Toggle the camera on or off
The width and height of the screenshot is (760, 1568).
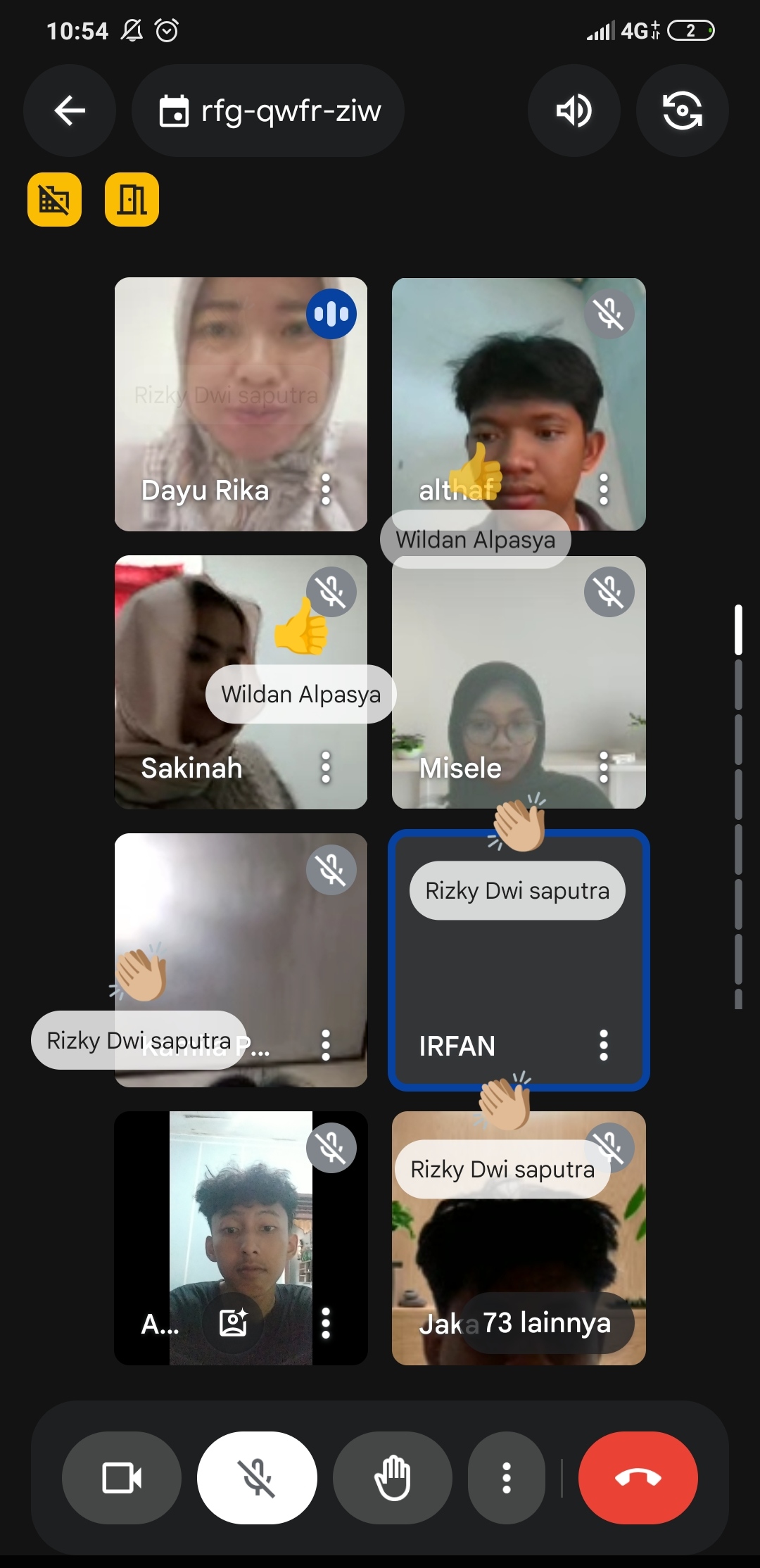point(122,1478)
